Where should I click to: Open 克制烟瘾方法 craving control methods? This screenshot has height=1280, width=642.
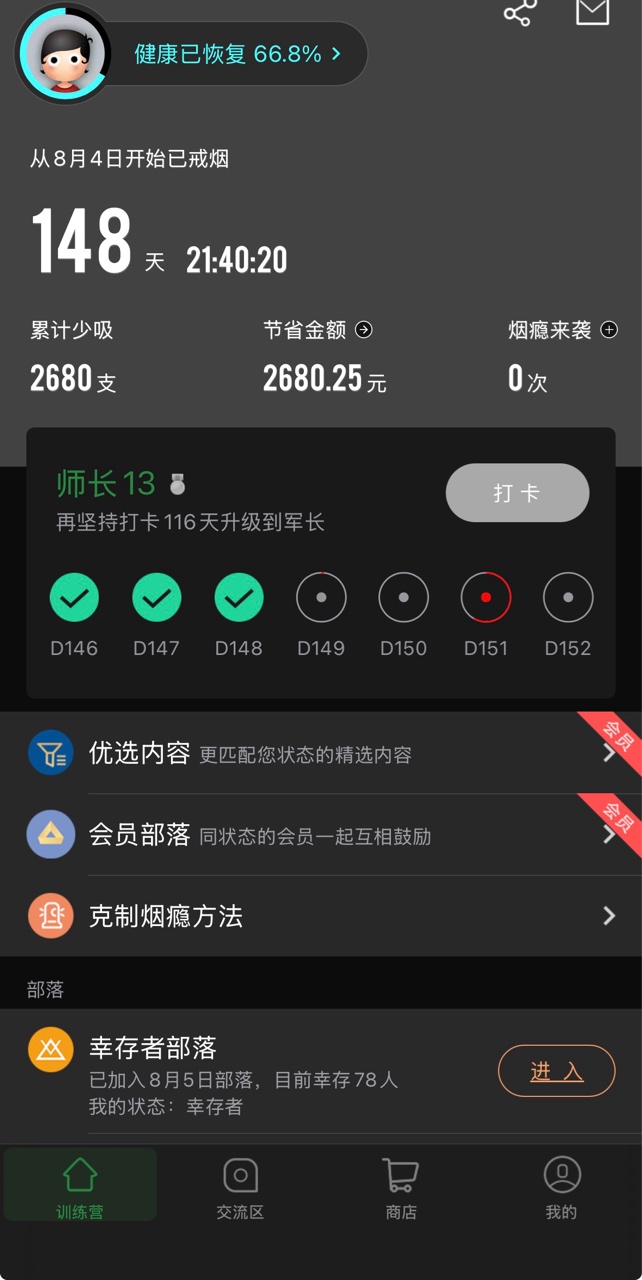(320, 916)
